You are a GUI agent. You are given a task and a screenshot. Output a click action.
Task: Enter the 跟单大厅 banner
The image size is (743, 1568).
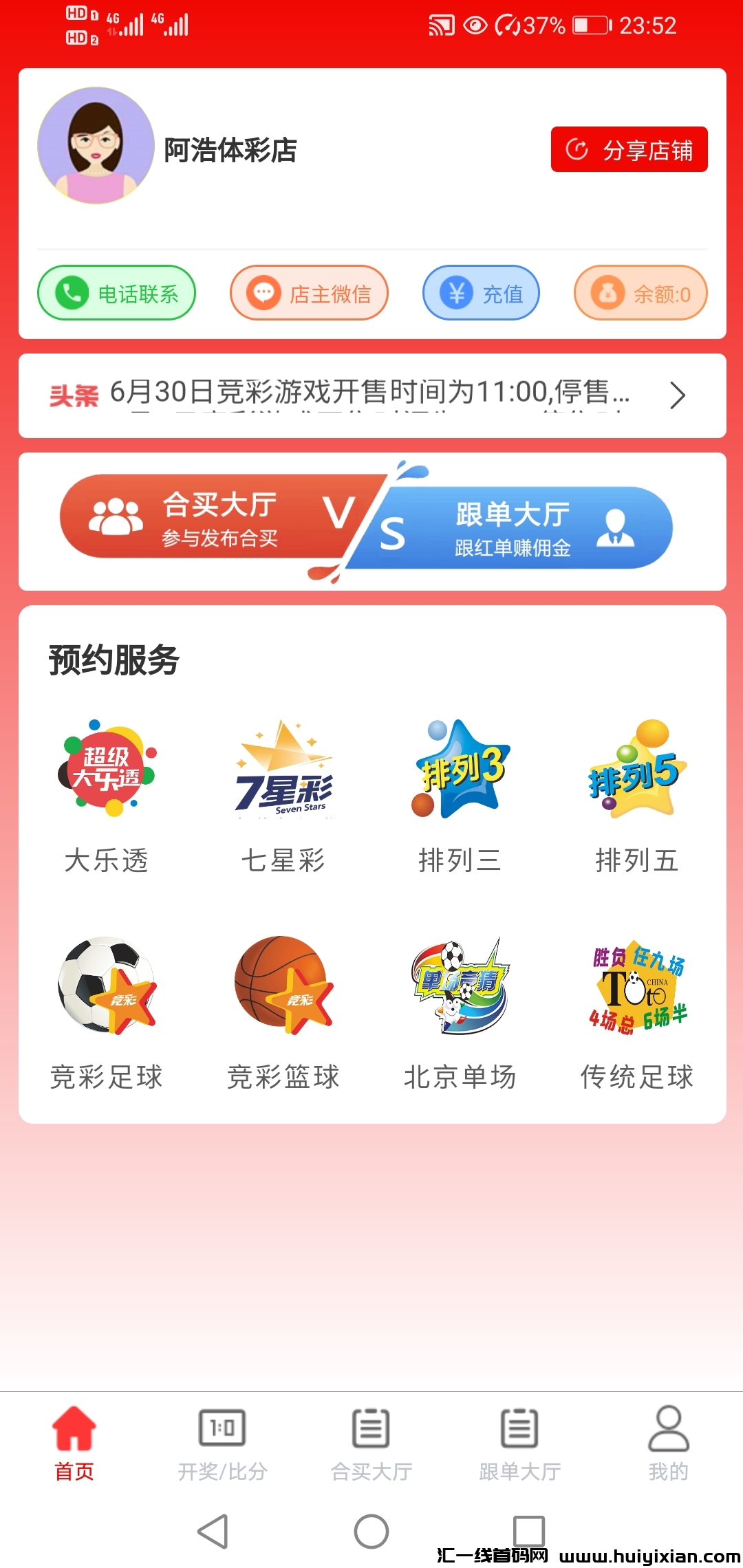click(x=523, y=528)
